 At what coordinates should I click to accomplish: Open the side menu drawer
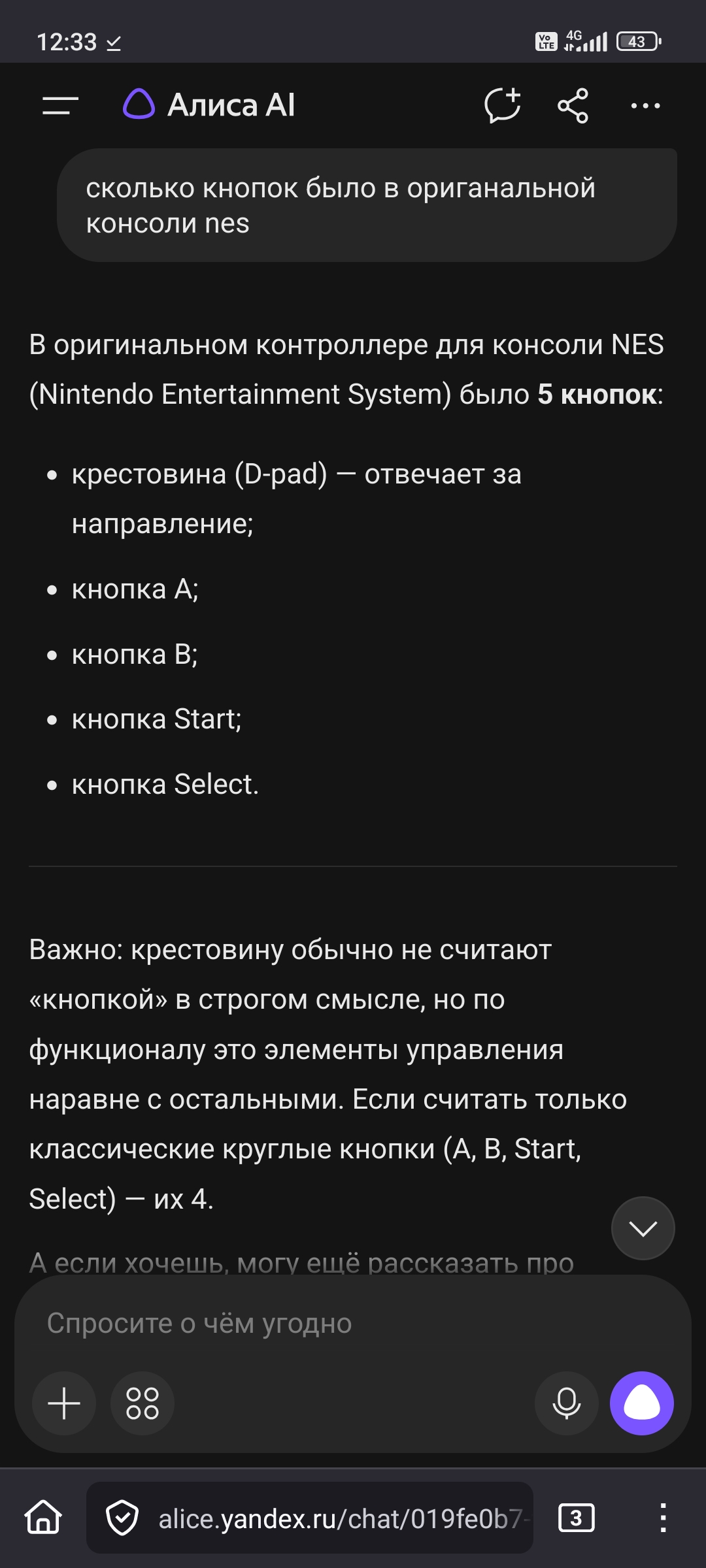pyautogui.click(x=60, y=105)
